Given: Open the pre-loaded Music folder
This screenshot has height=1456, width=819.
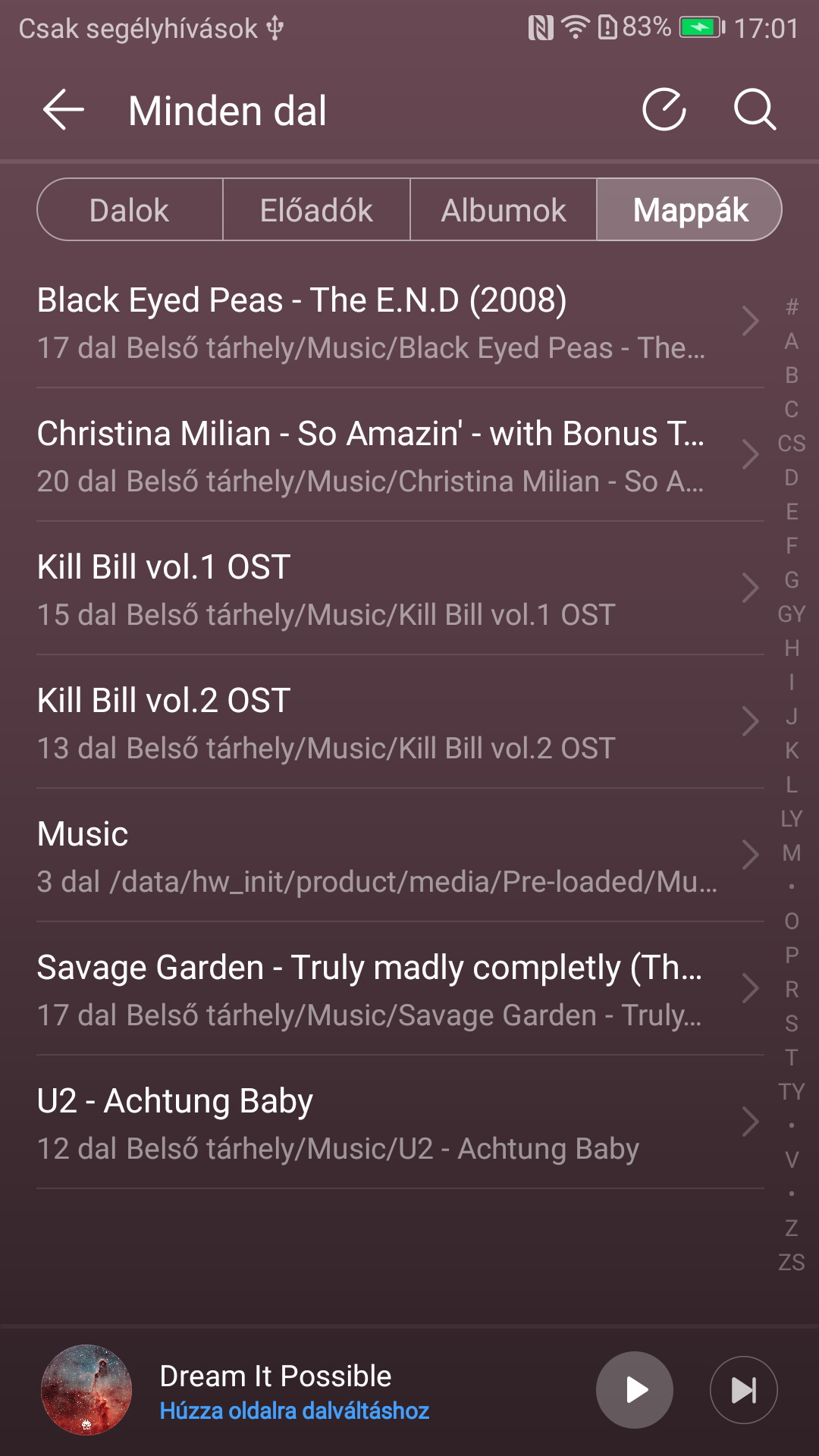Looking at the screenshot, I should [x=379, y=856].
